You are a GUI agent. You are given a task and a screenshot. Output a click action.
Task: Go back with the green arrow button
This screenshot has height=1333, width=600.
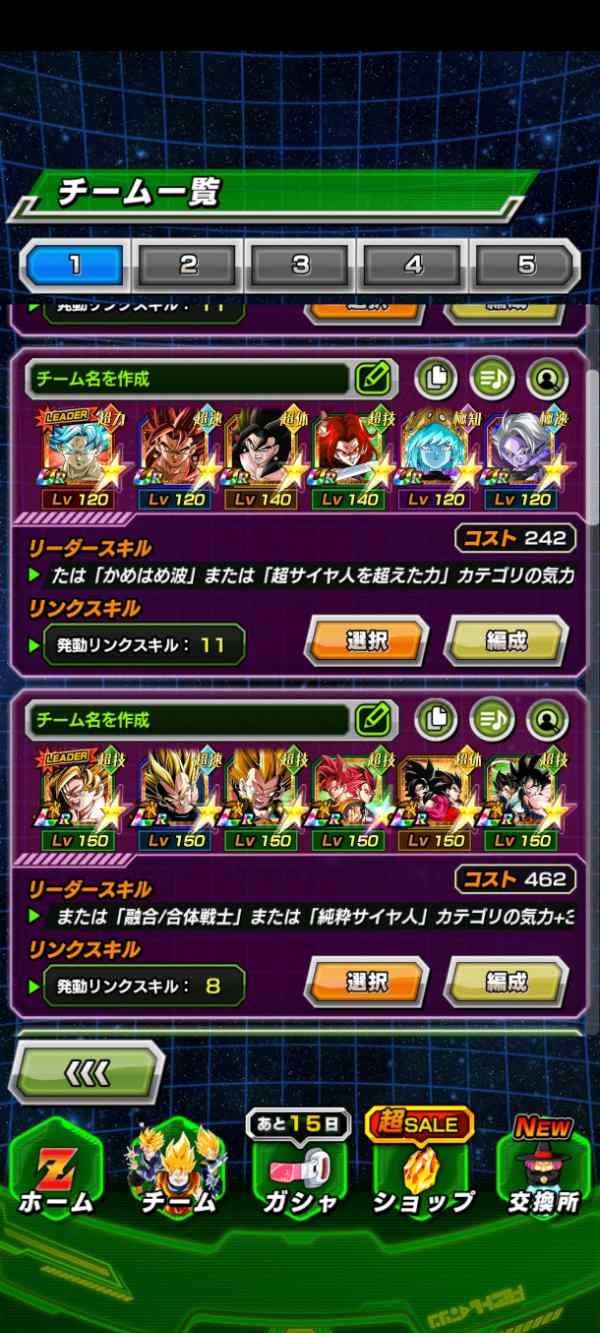point(85,1073)
